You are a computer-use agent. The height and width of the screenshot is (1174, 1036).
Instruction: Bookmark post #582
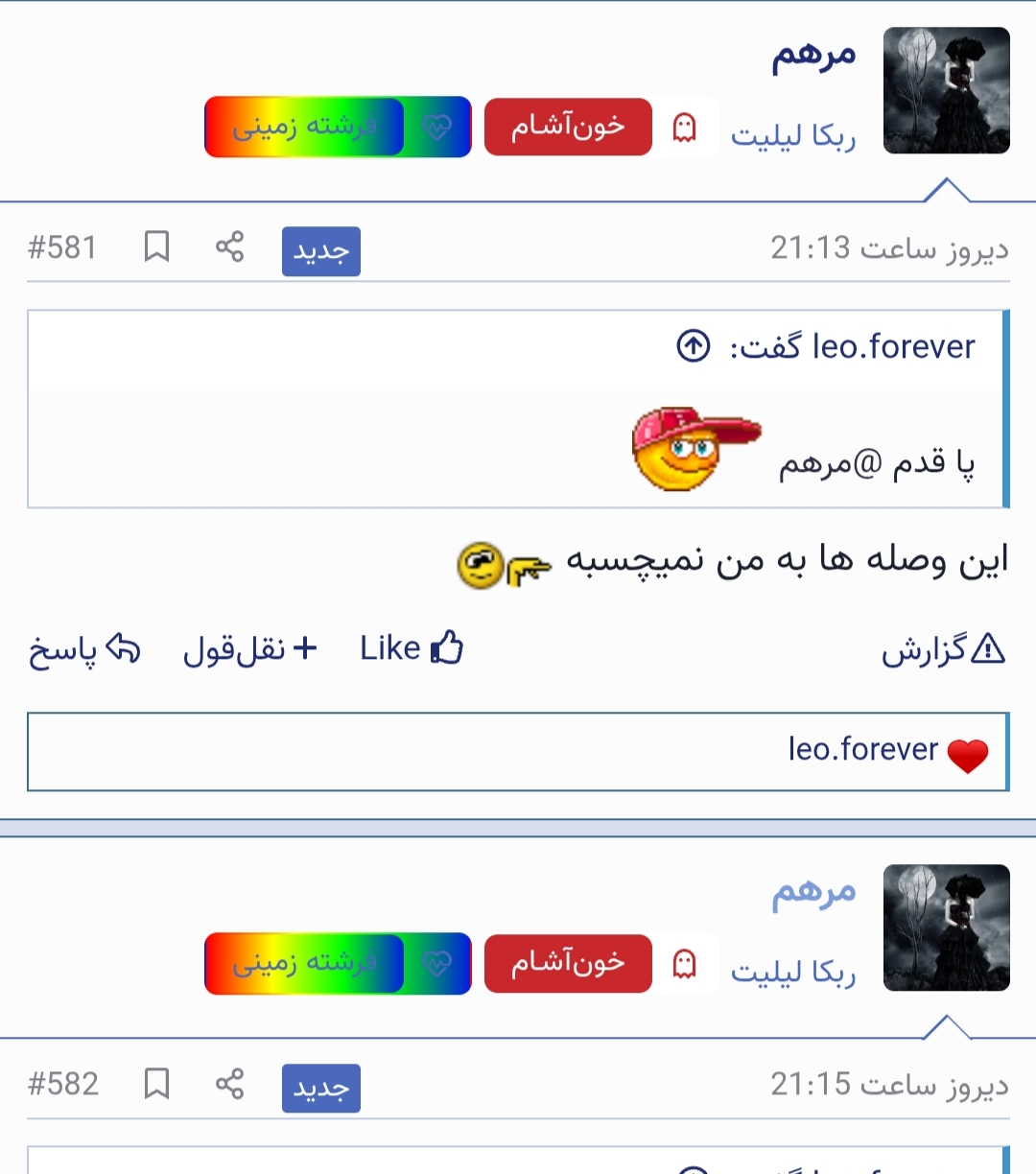point(156,1084)
